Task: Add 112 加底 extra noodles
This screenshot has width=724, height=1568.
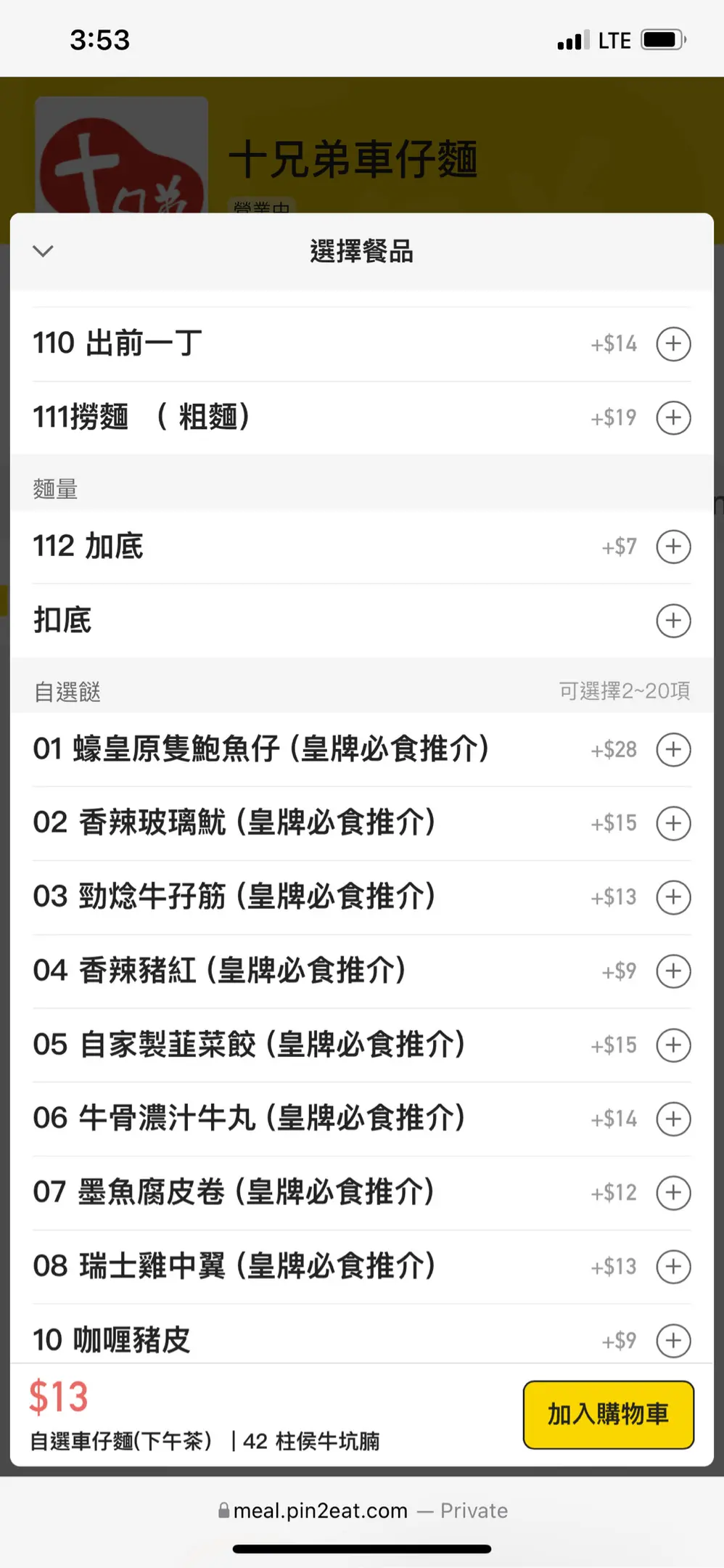Action: click(x=673, y=547)
